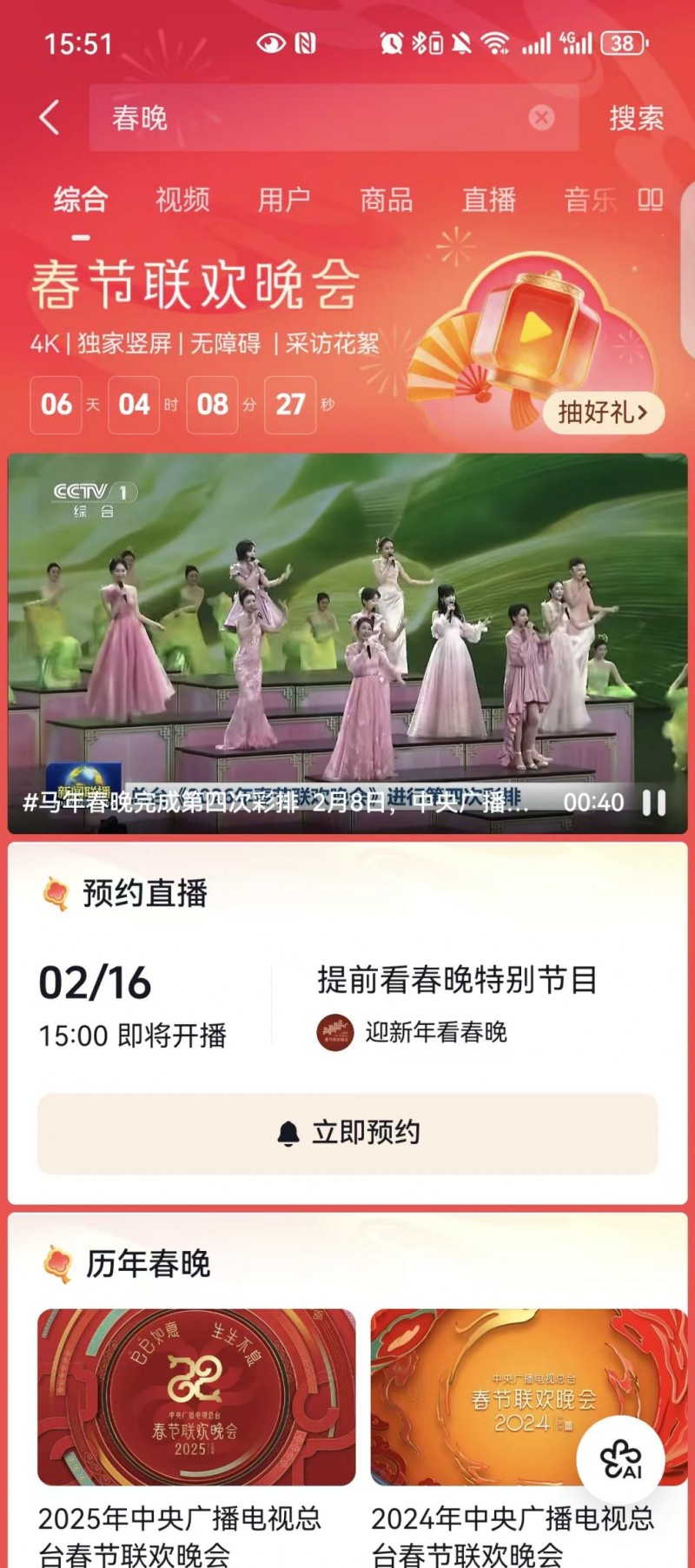Open the 直播 tab
This screenshot has width=695, height=1568.
[488, 201]
